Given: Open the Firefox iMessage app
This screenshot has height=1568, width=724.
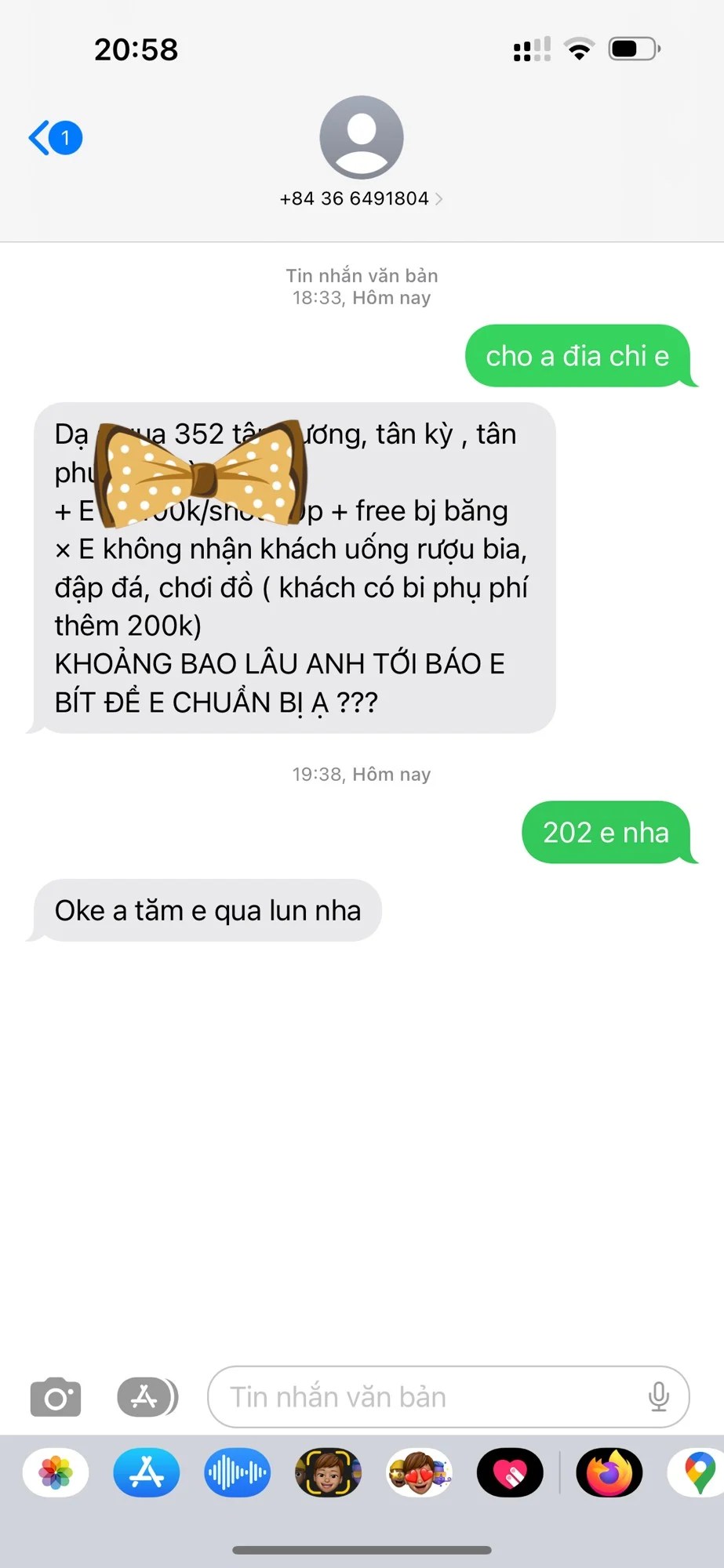Looking at the screenshot, I should tap(609, 1472).
